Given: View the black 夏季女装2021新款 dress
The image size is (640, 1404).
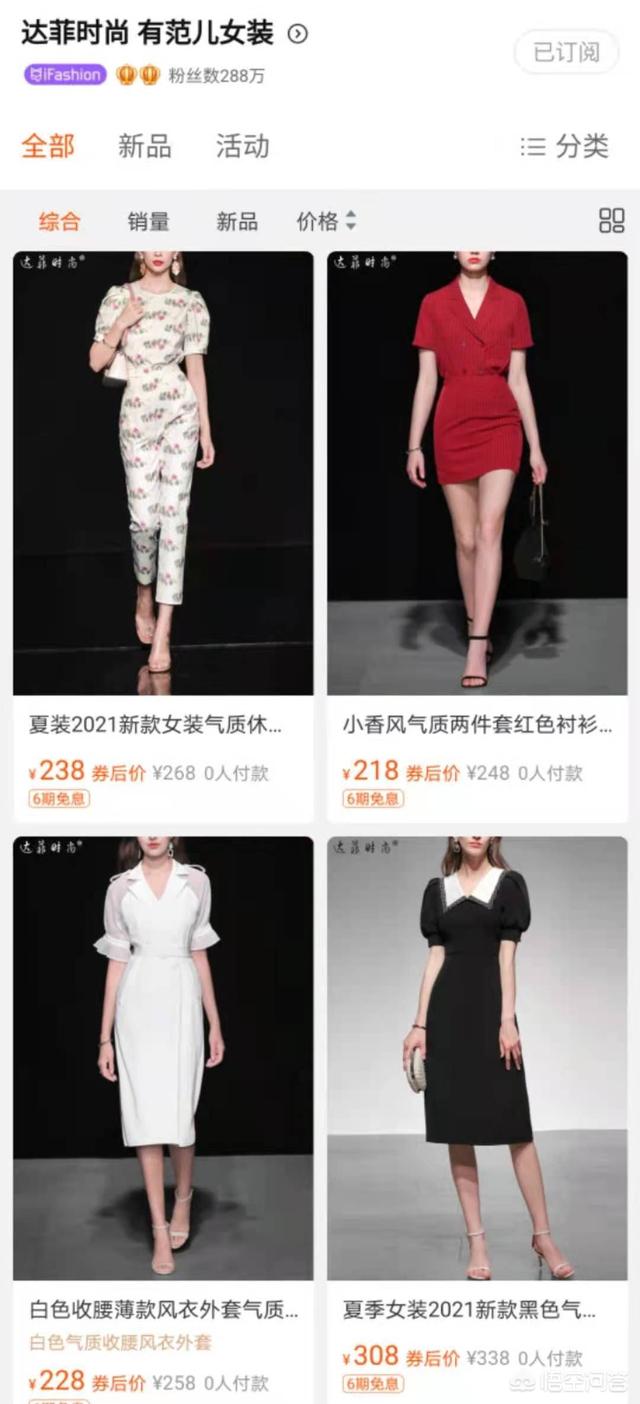Looking at the screenshot, I should click(x=477, y=1058).
